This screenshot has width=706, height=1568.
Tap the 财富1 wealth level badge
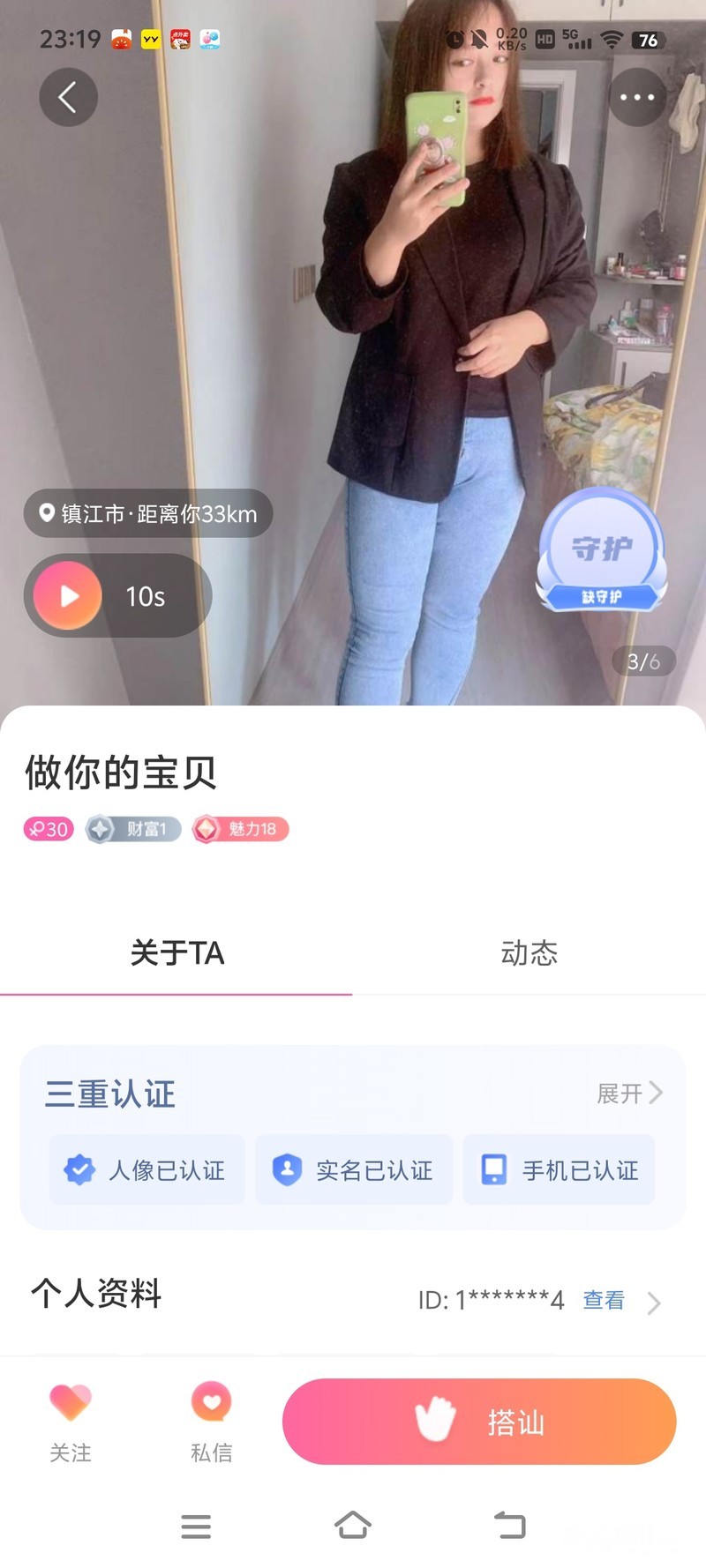(133, 829)
